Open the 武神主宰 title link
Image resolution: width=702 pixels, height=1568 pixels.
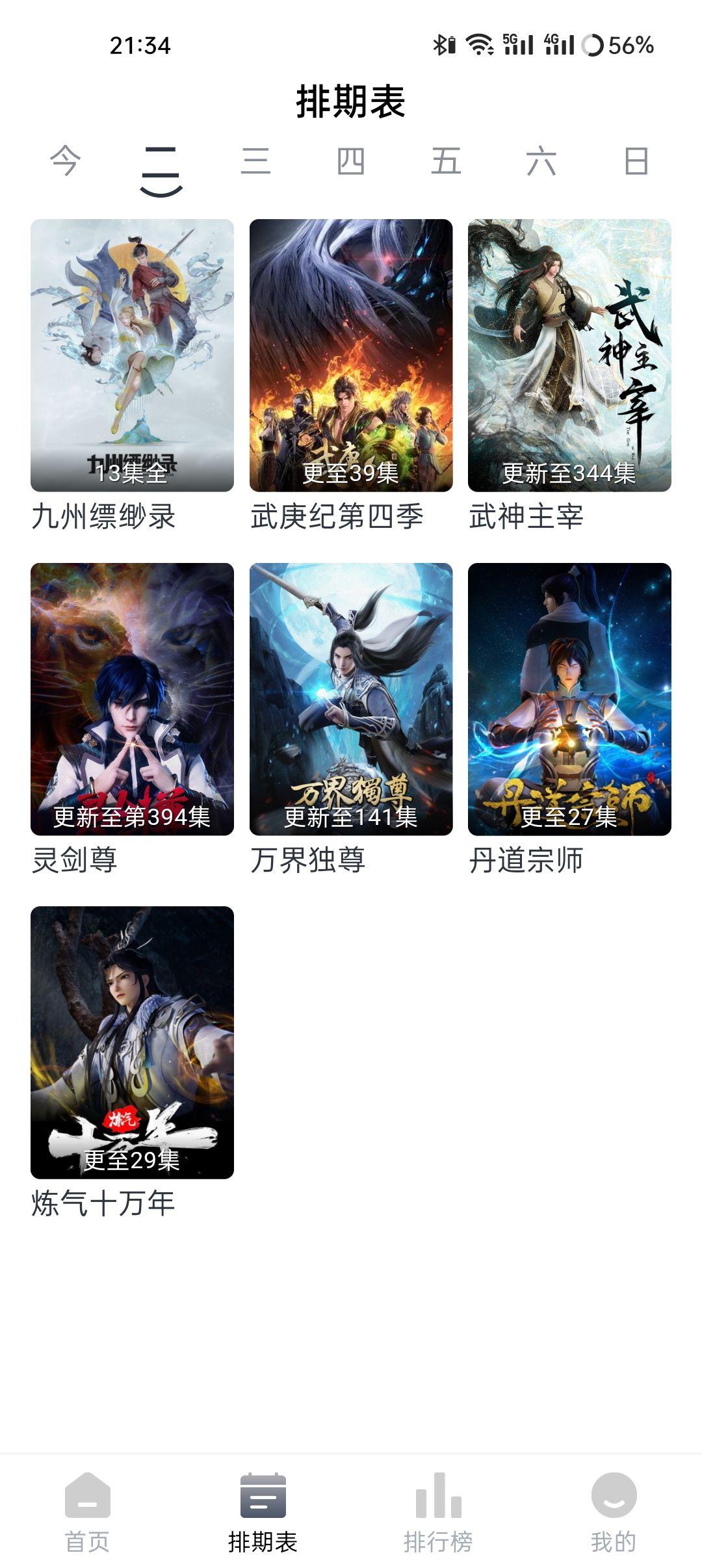point(528,517)
